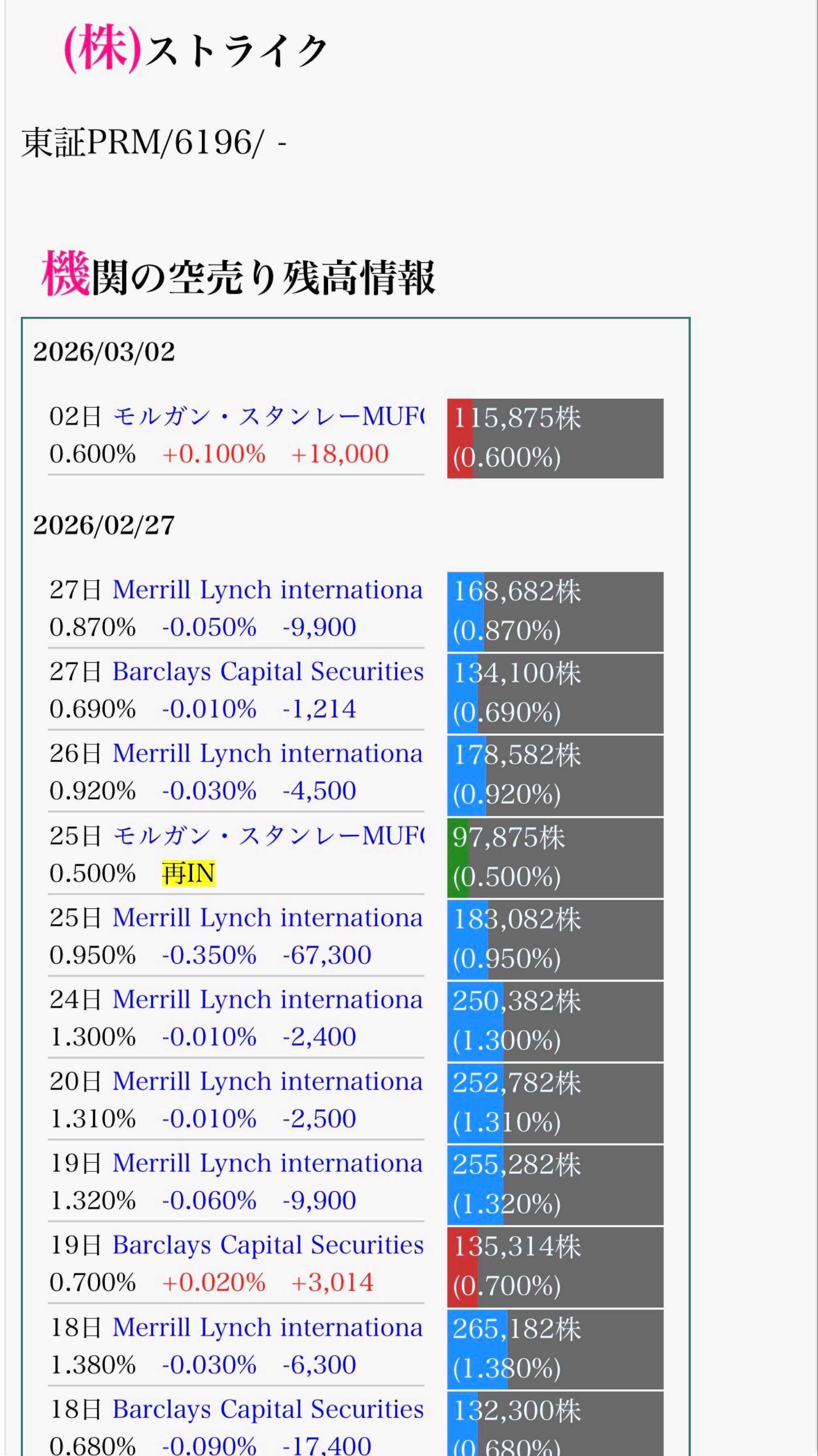Open the 20日 Merrill Lynch international link
The image size is (818, 1456).
[x=267, y=1081]
